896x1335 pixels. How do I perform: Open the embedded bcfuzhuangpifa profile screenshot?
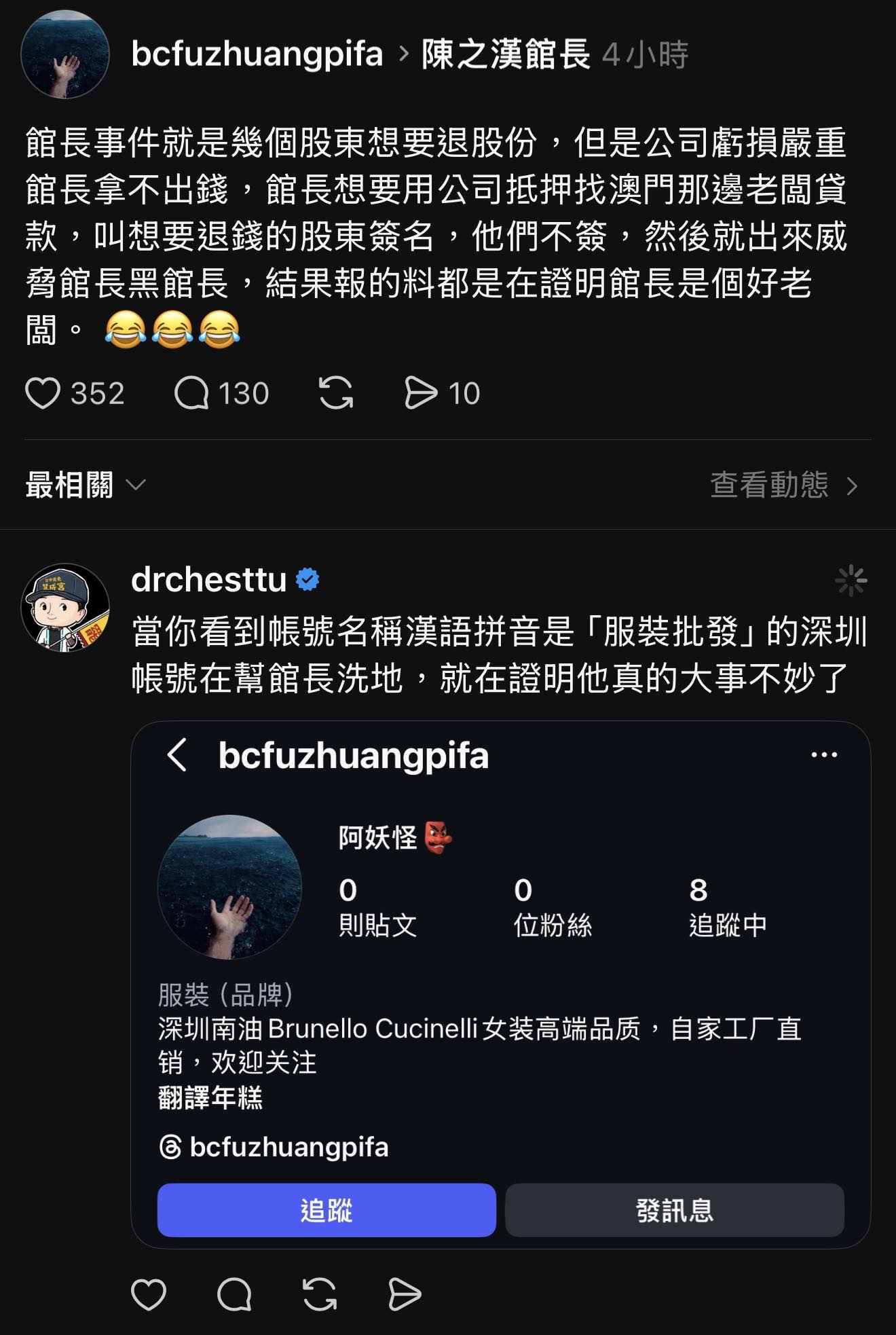(x=500, y=985)
